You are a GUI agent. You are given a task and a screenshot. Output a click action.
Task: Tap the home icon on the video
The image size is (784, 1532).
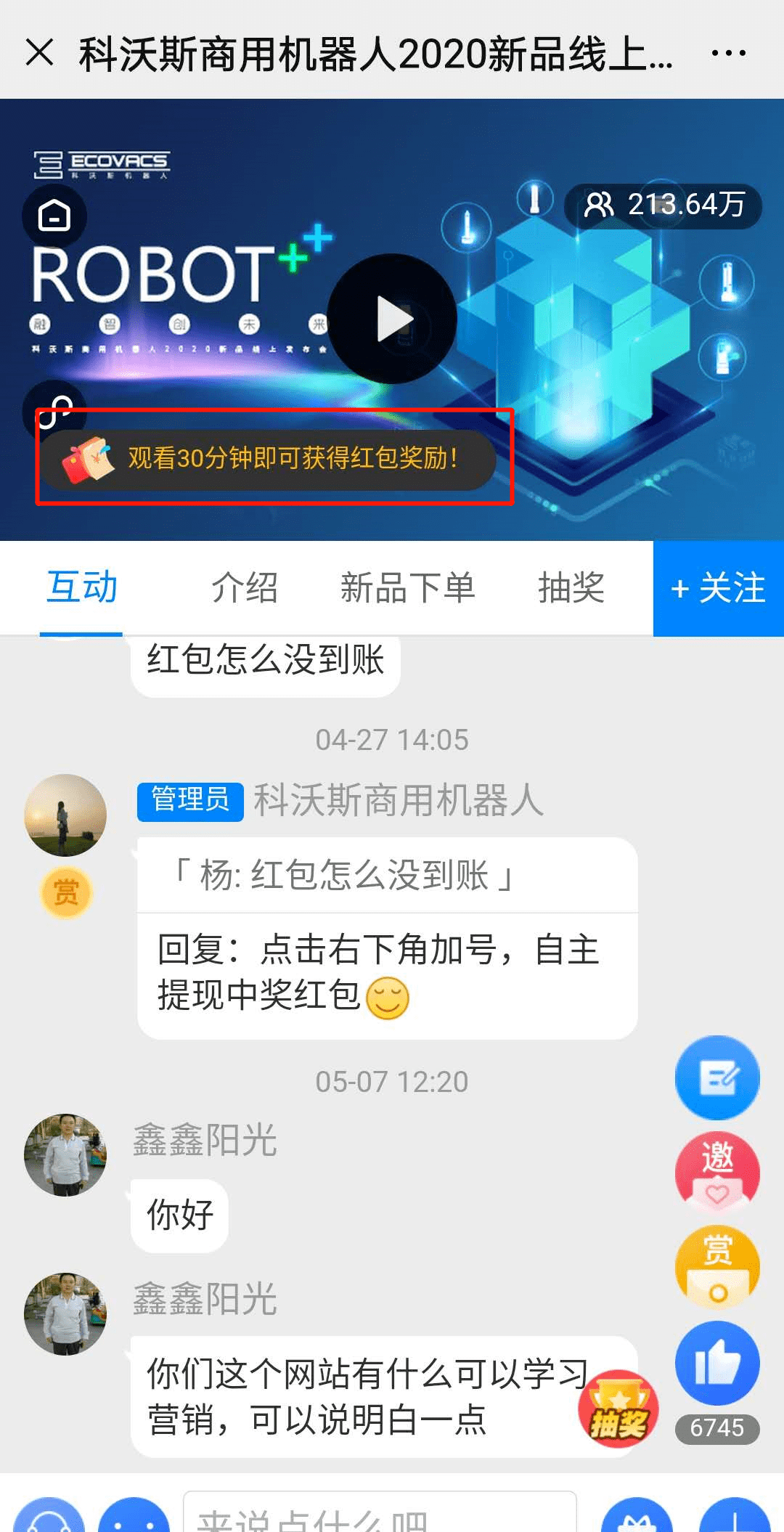(54, 216)
